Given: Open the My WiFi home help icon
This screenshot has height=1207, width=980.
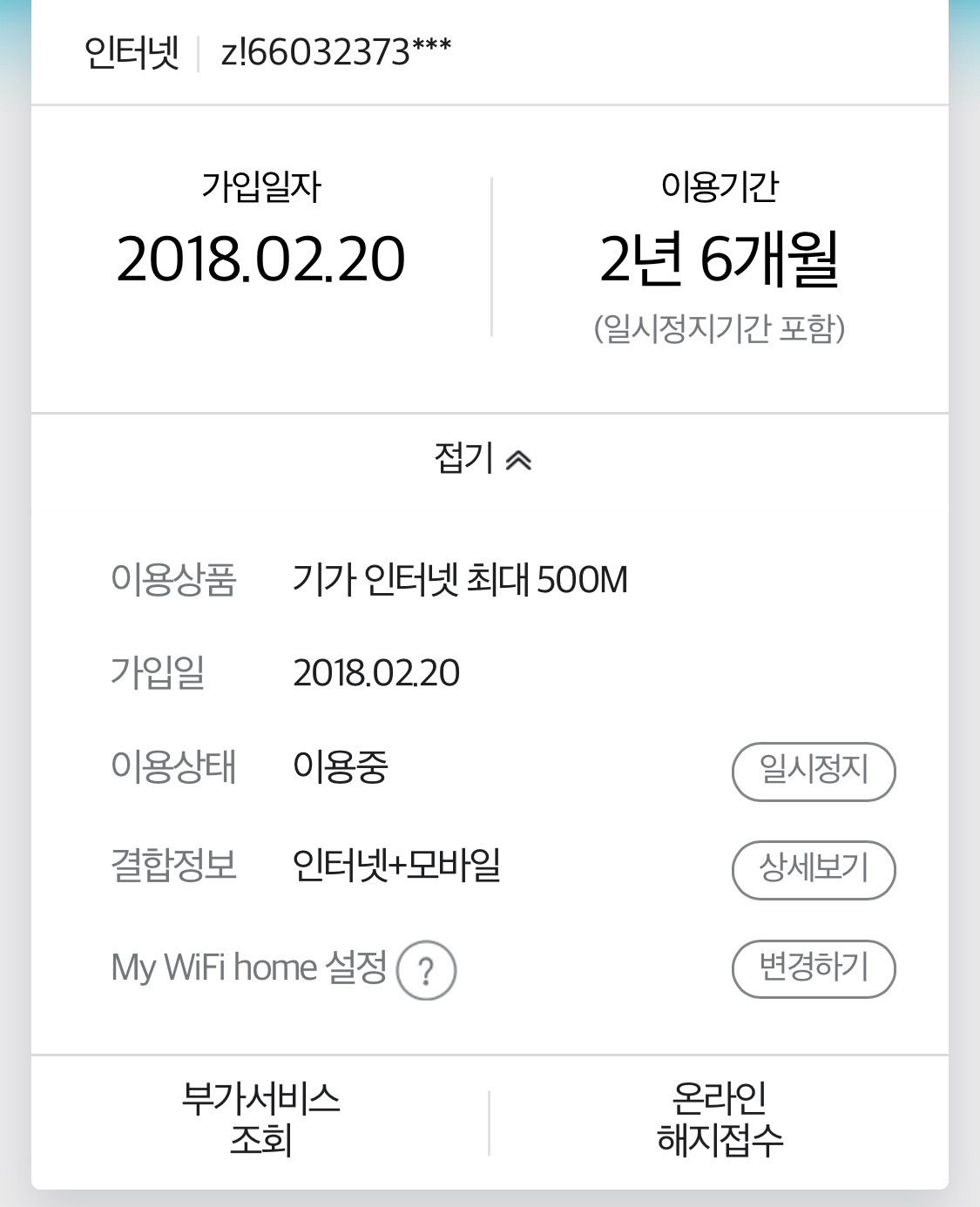Looking at the screenshot, I should (426, 970).
